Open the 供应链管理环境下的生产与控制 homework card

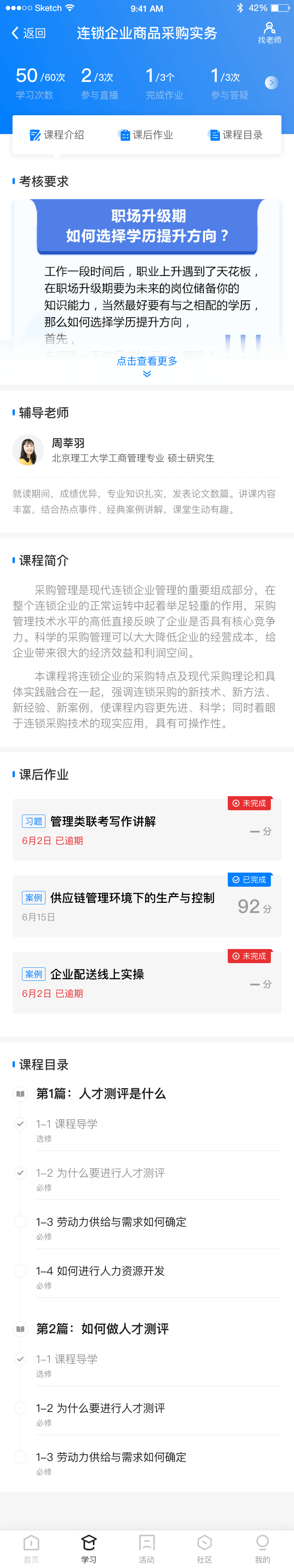(x=147, y=906)
